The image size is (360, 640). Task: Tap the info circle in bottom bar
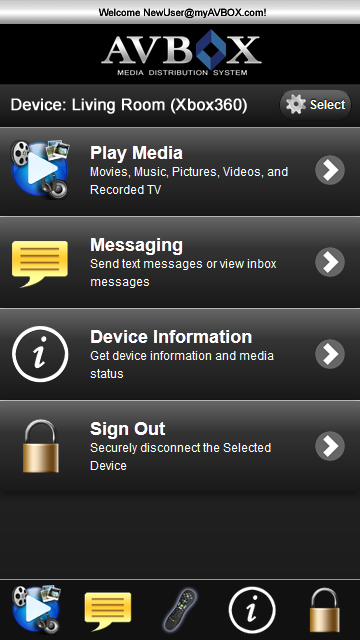252,609
